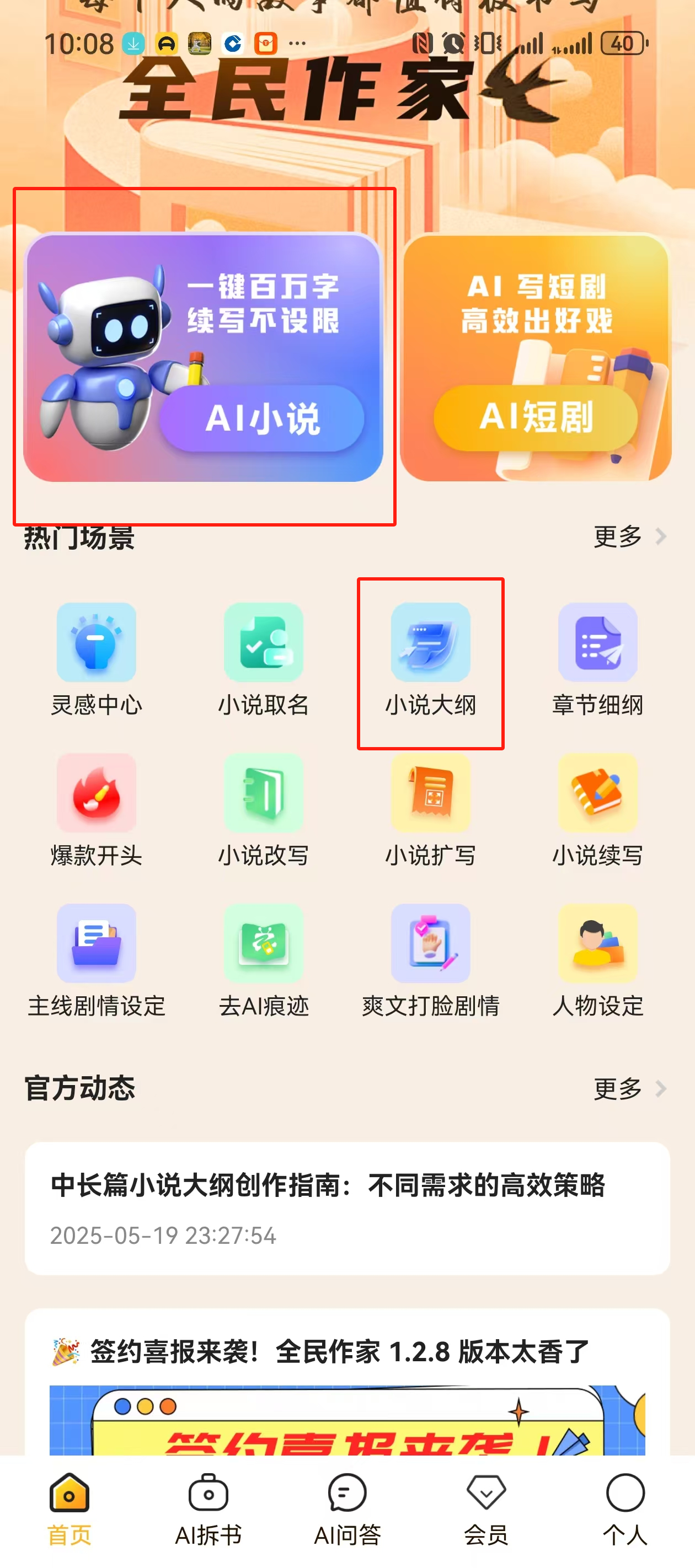Open the AI短剧 banner card
Screen dimensions: 695x1568
pyautogui.click(x=536, y=358)
